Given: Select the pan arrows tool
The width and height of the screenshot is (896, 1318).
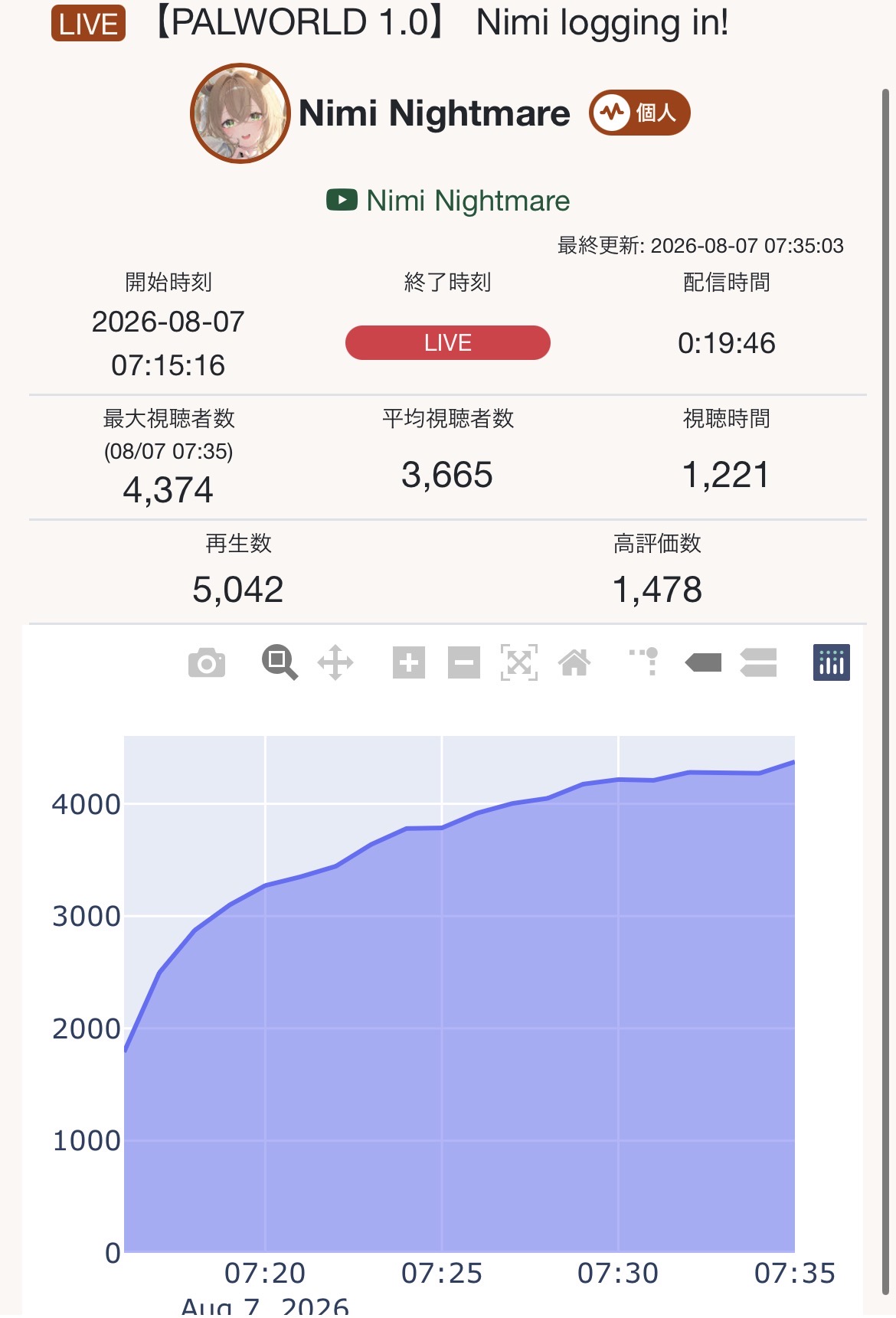Looking at the screenshot, I should (x=335, y=662).
